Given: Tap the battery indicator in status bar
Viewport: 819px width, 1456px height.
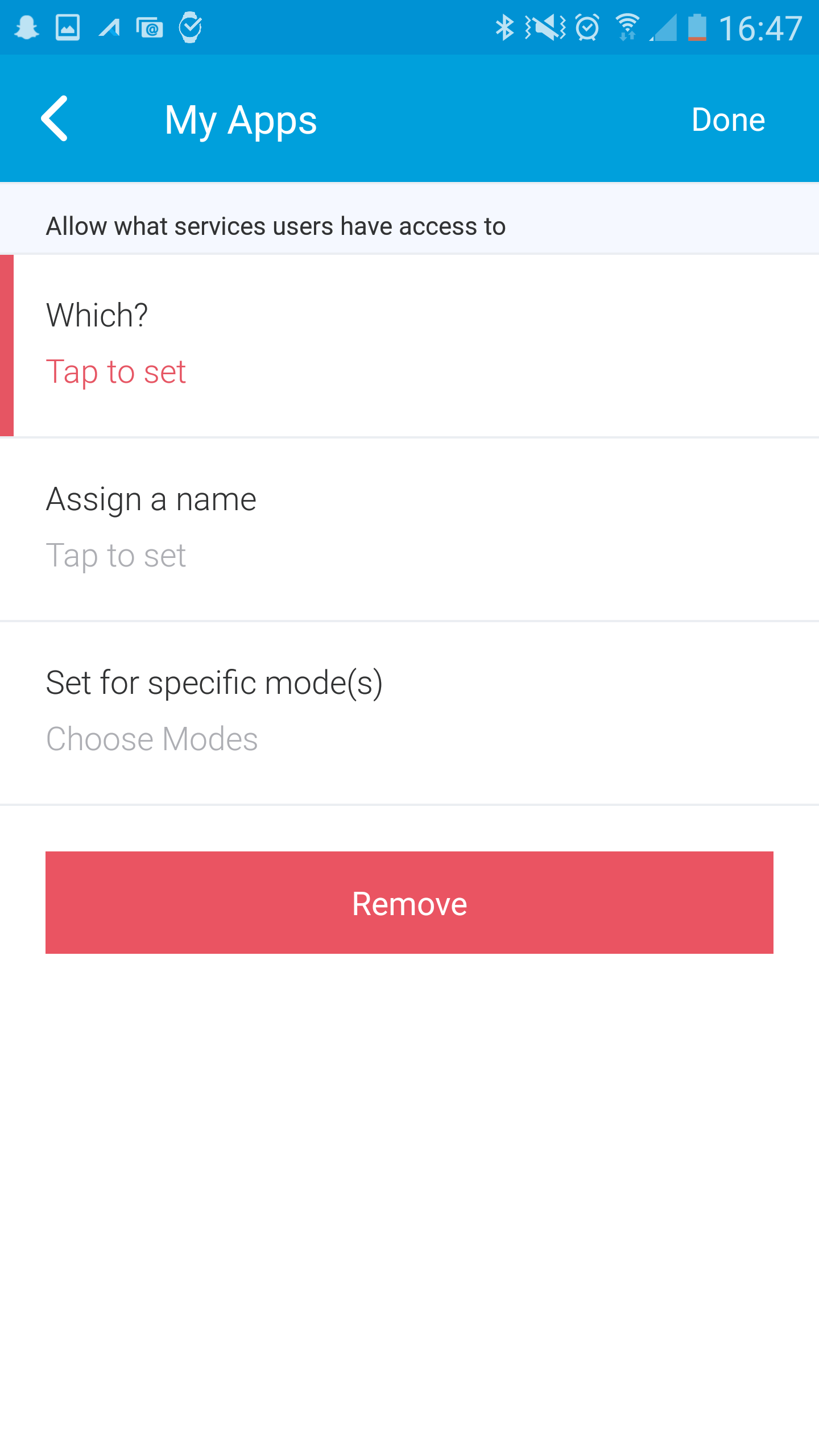Looking at the screenshot, I should coord(697,27).
